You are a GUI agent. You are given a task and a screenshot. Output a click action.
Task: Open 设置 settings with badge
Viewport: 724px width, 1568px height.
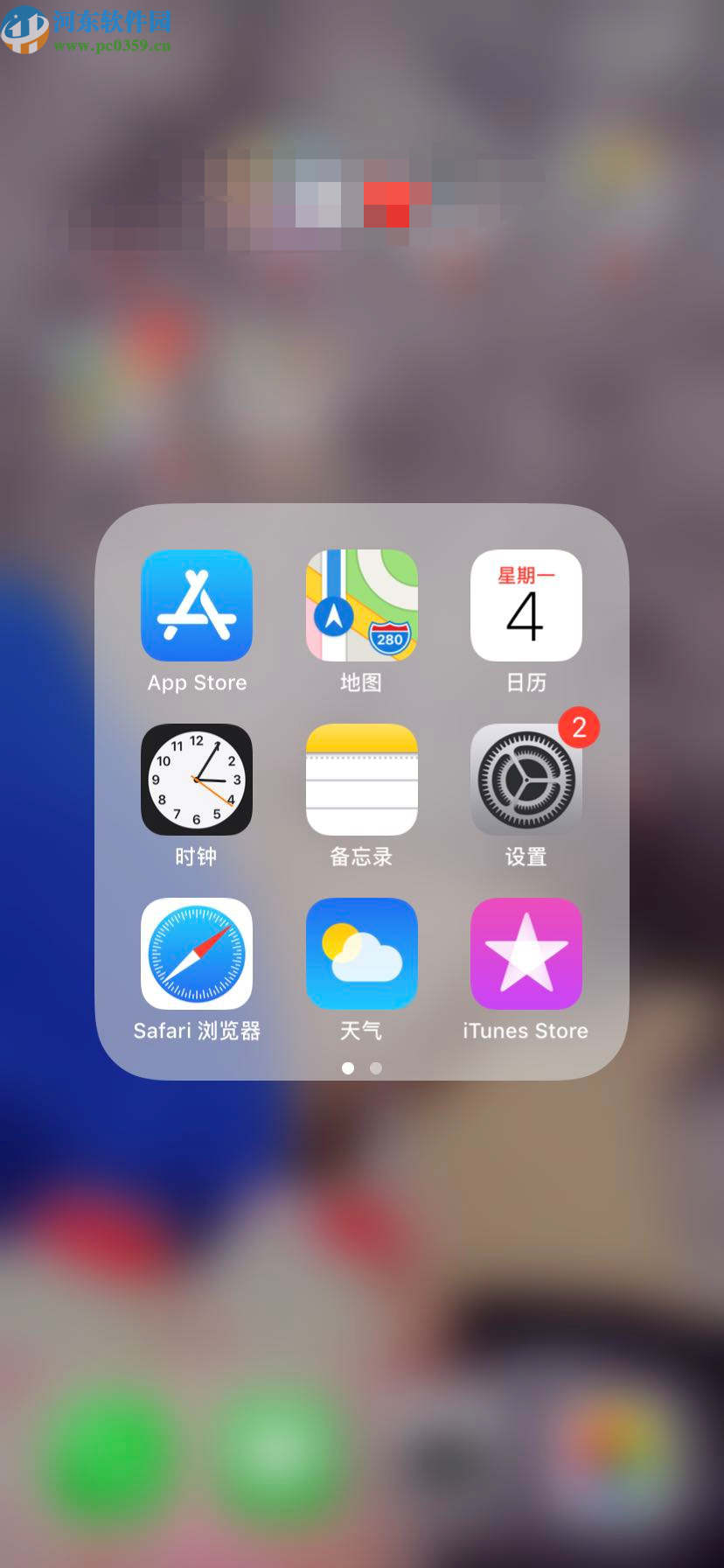coord(526,780)
